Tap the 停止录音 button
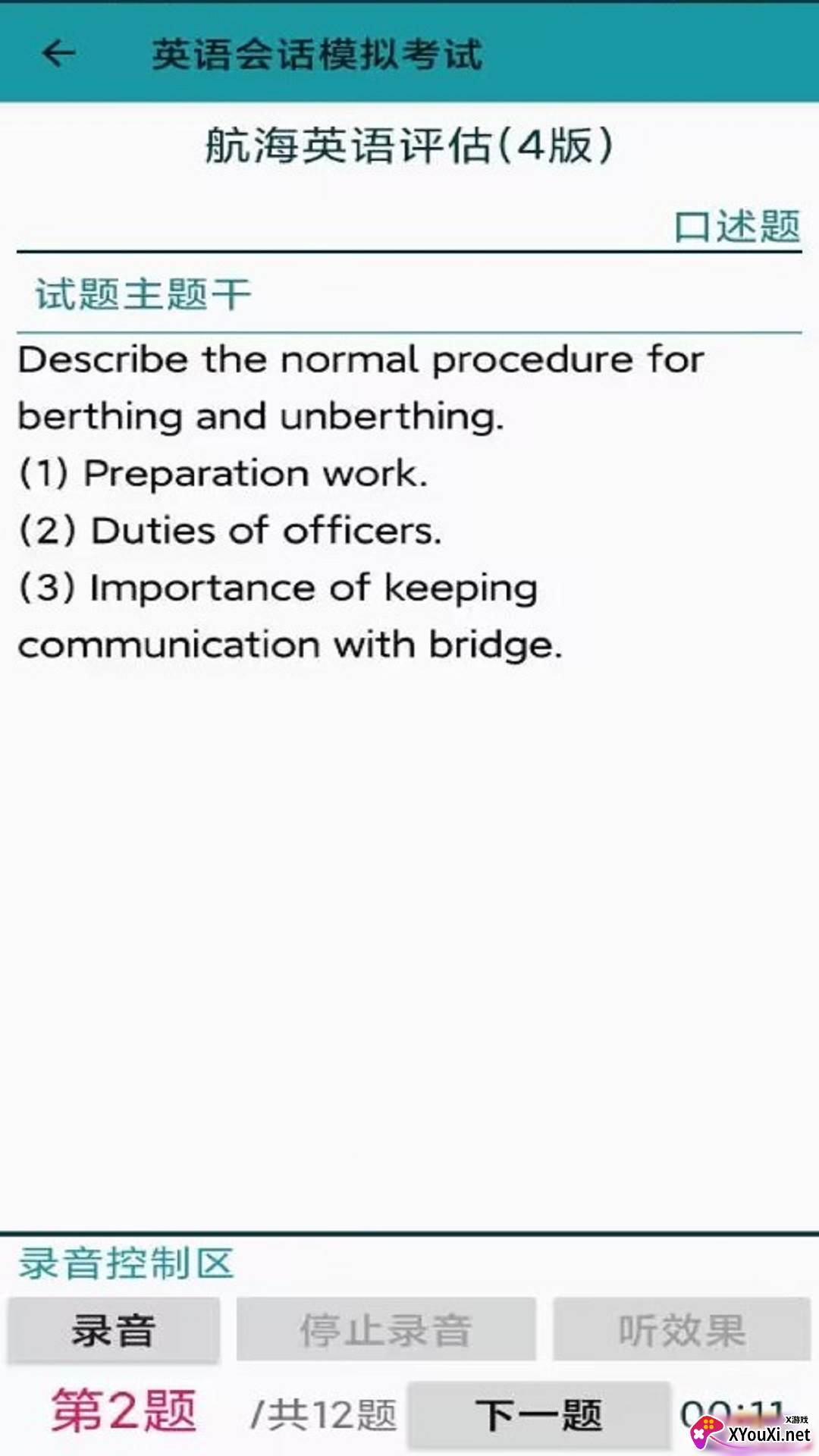 pos(386,1330)
